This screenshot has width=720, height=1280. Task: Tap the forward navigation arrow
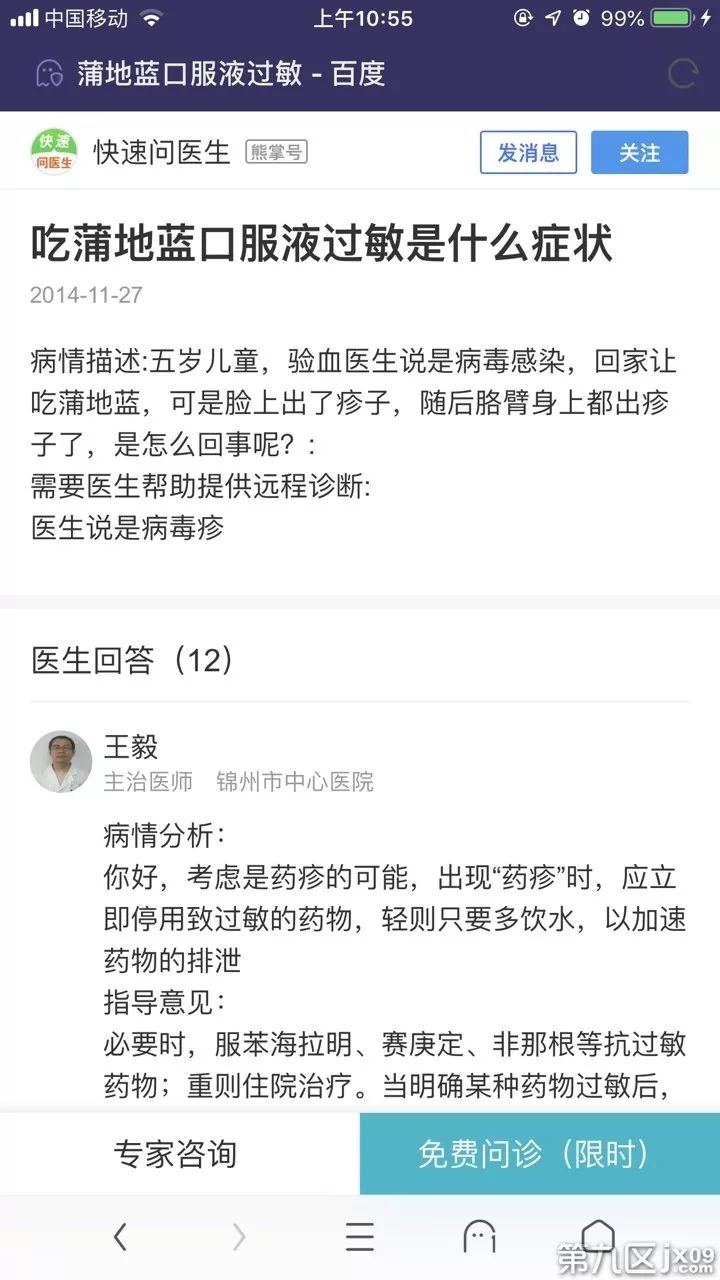tap(240, 1237)
